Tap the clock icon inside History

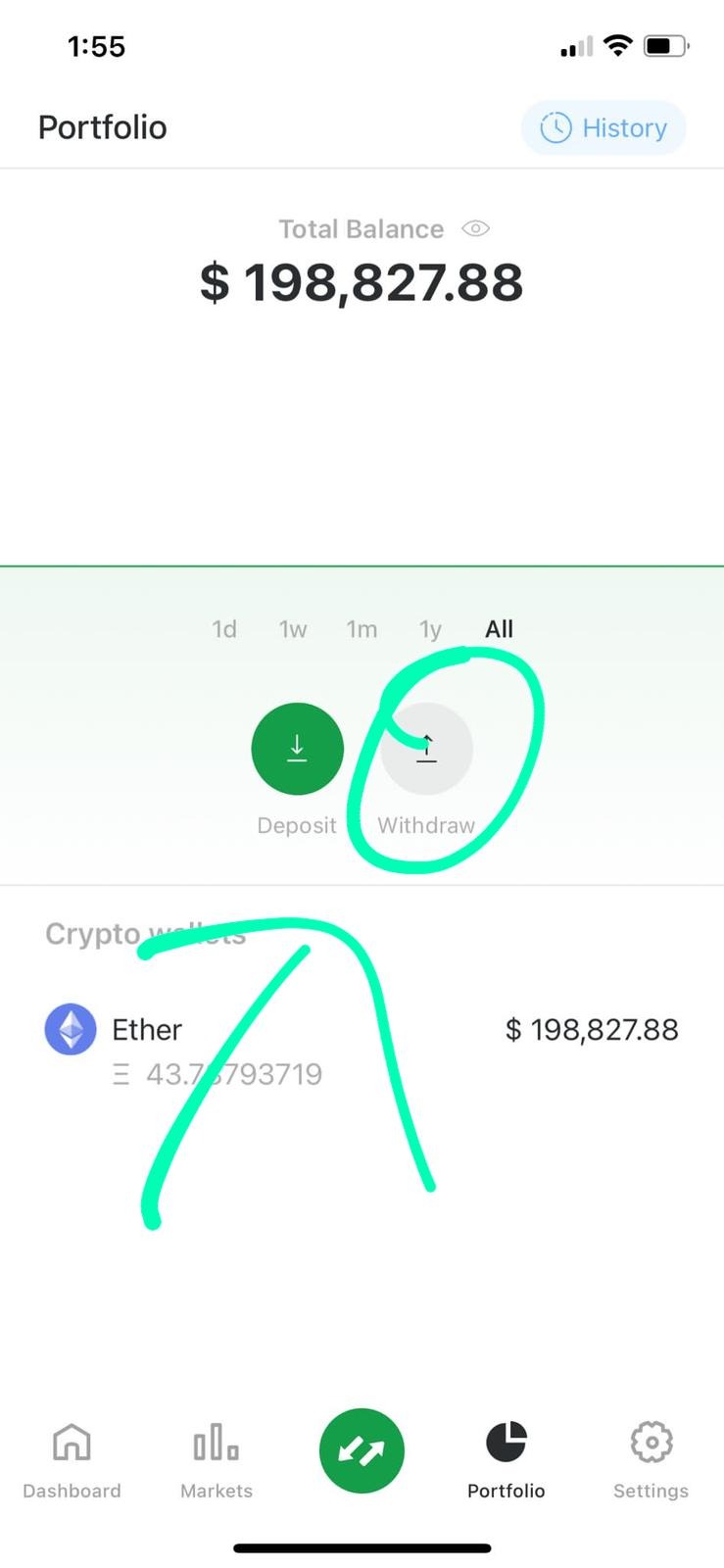(555, 127)
